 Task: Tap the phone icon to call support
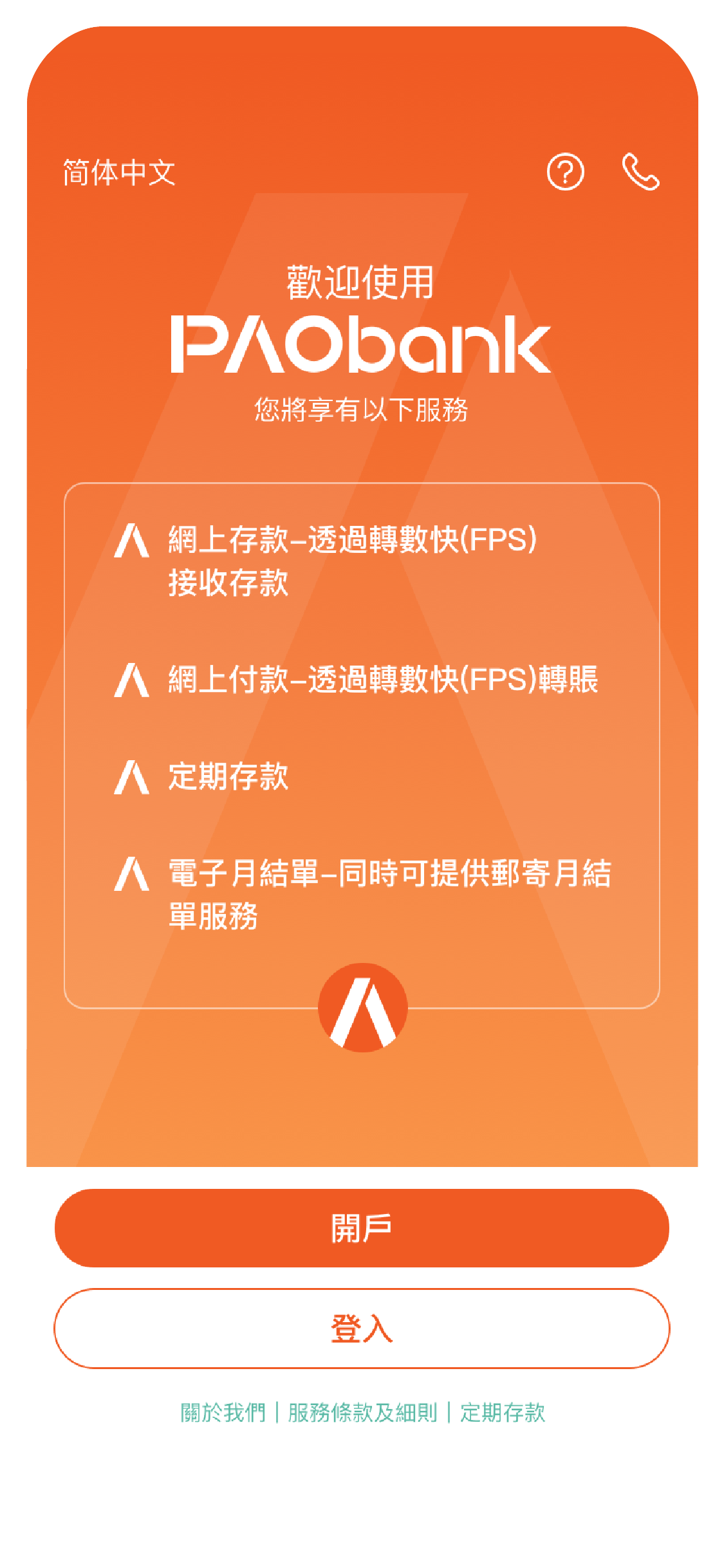tap(640, 172)
